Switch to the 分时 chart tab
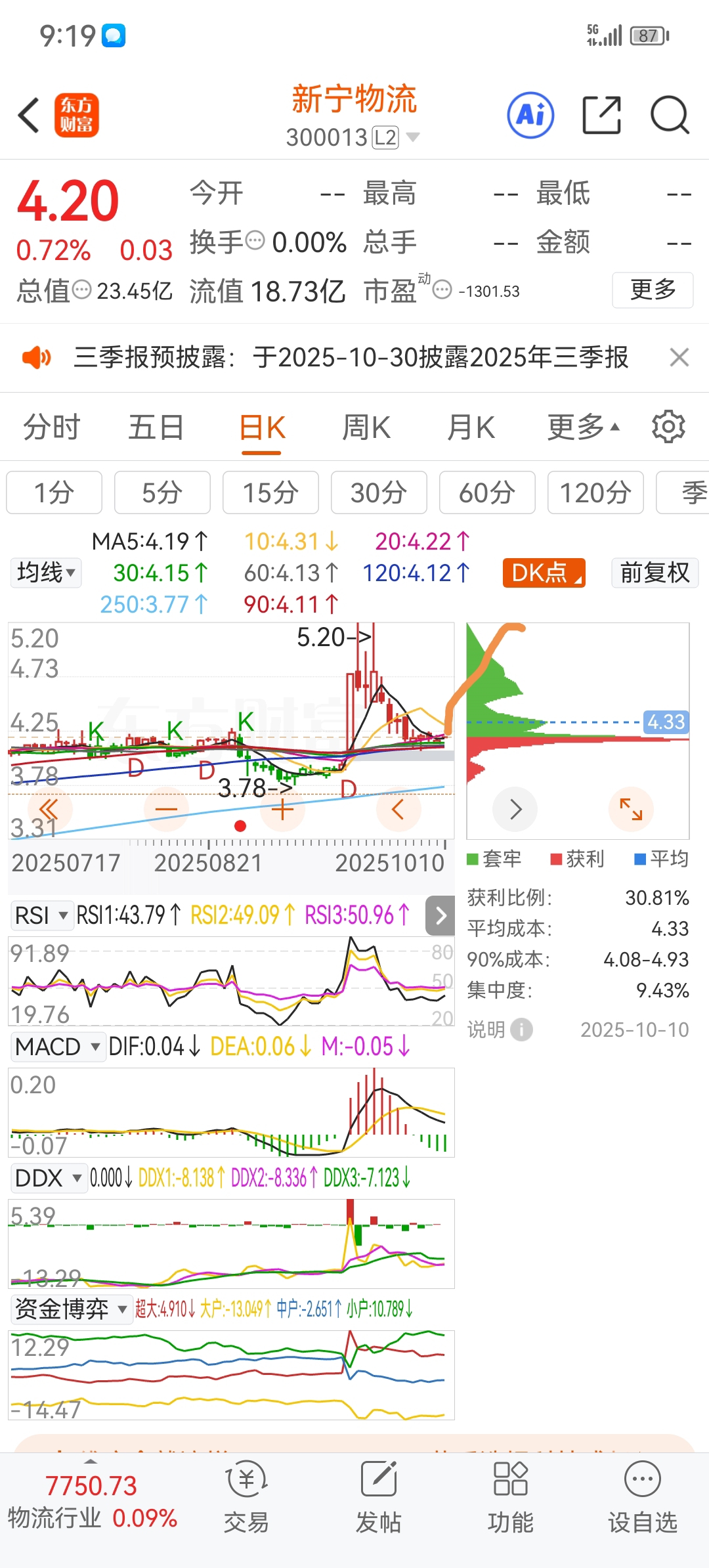 51,427
